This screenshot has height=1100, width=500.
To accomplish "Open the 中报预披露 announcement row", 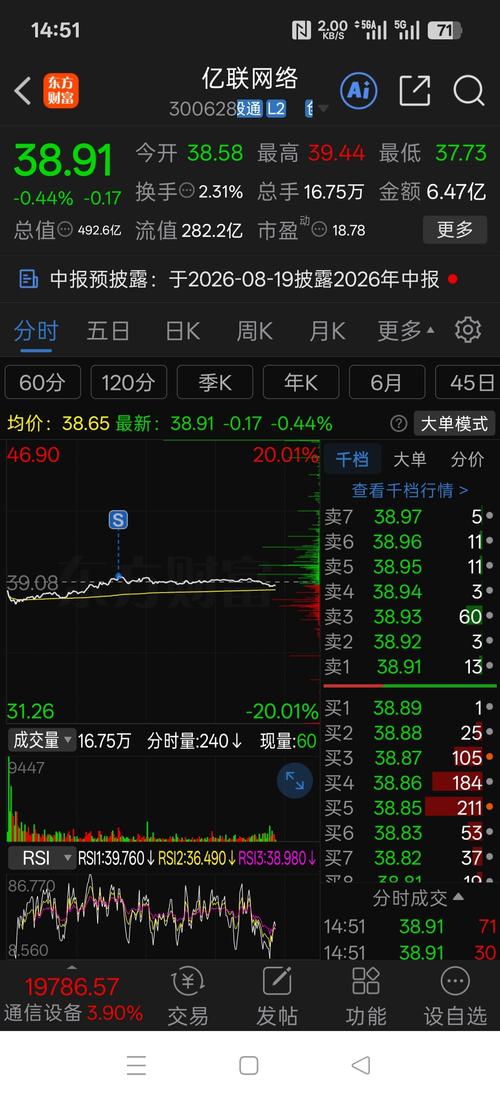I will [x=238, y=280].
